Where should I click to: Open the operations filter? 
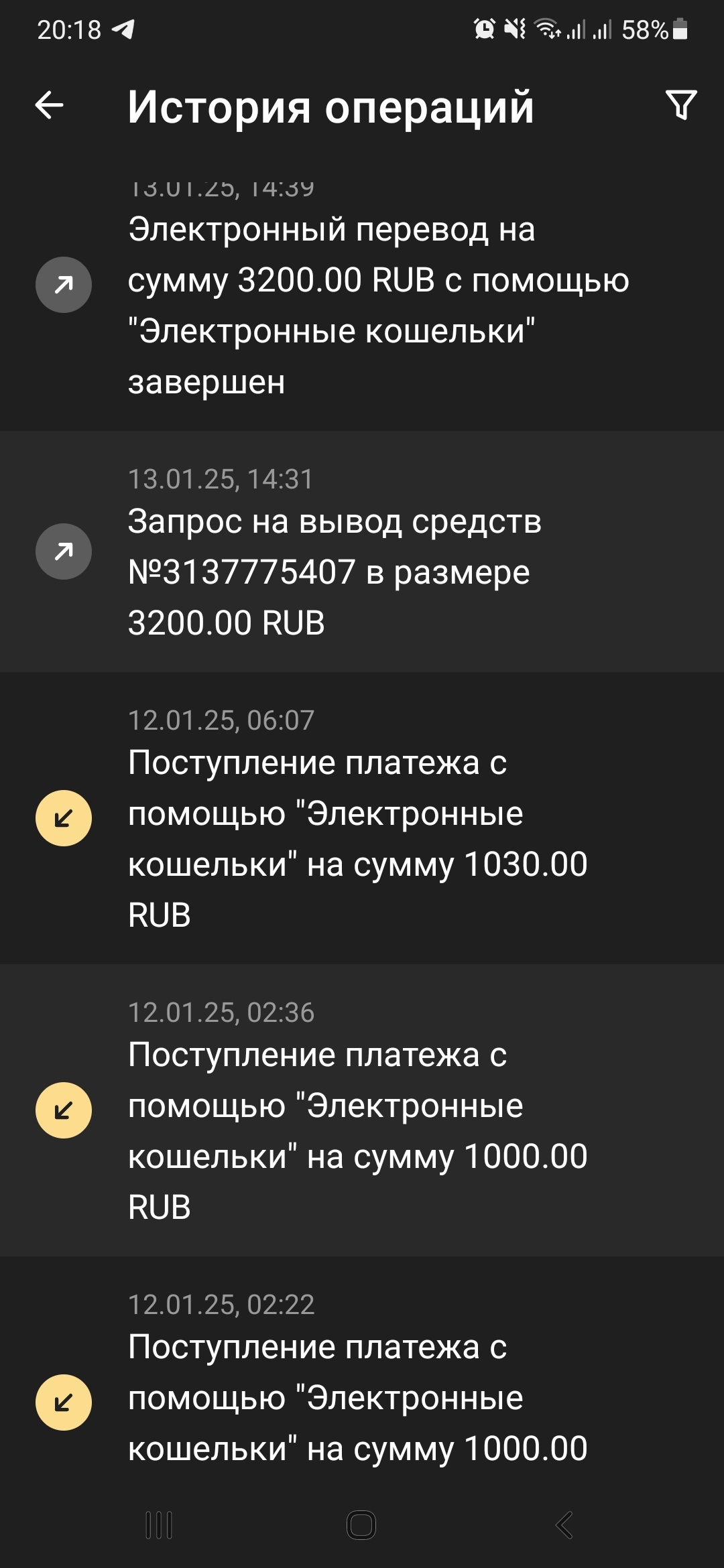tap(681, 105)
